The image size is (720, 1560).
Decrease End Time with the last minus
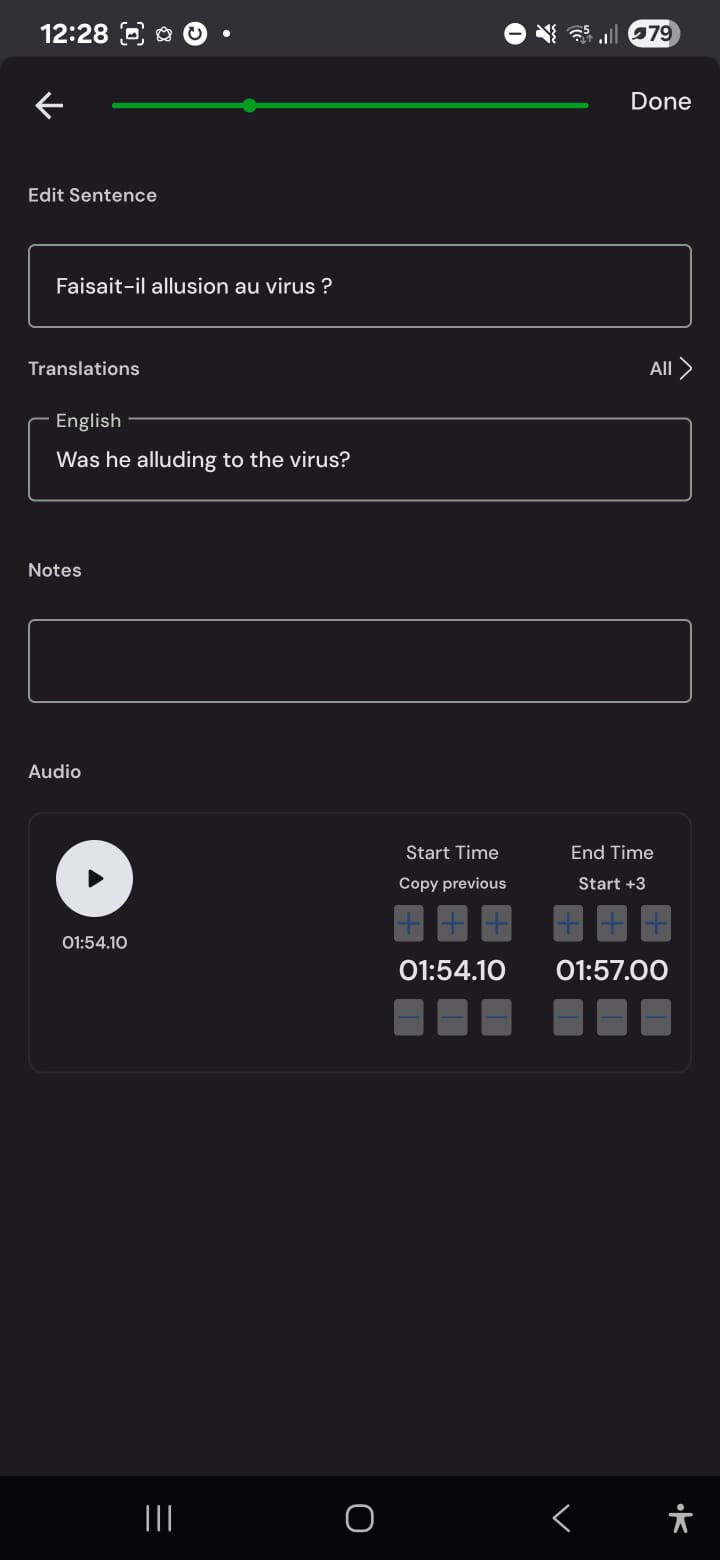tap(656, 1018)
